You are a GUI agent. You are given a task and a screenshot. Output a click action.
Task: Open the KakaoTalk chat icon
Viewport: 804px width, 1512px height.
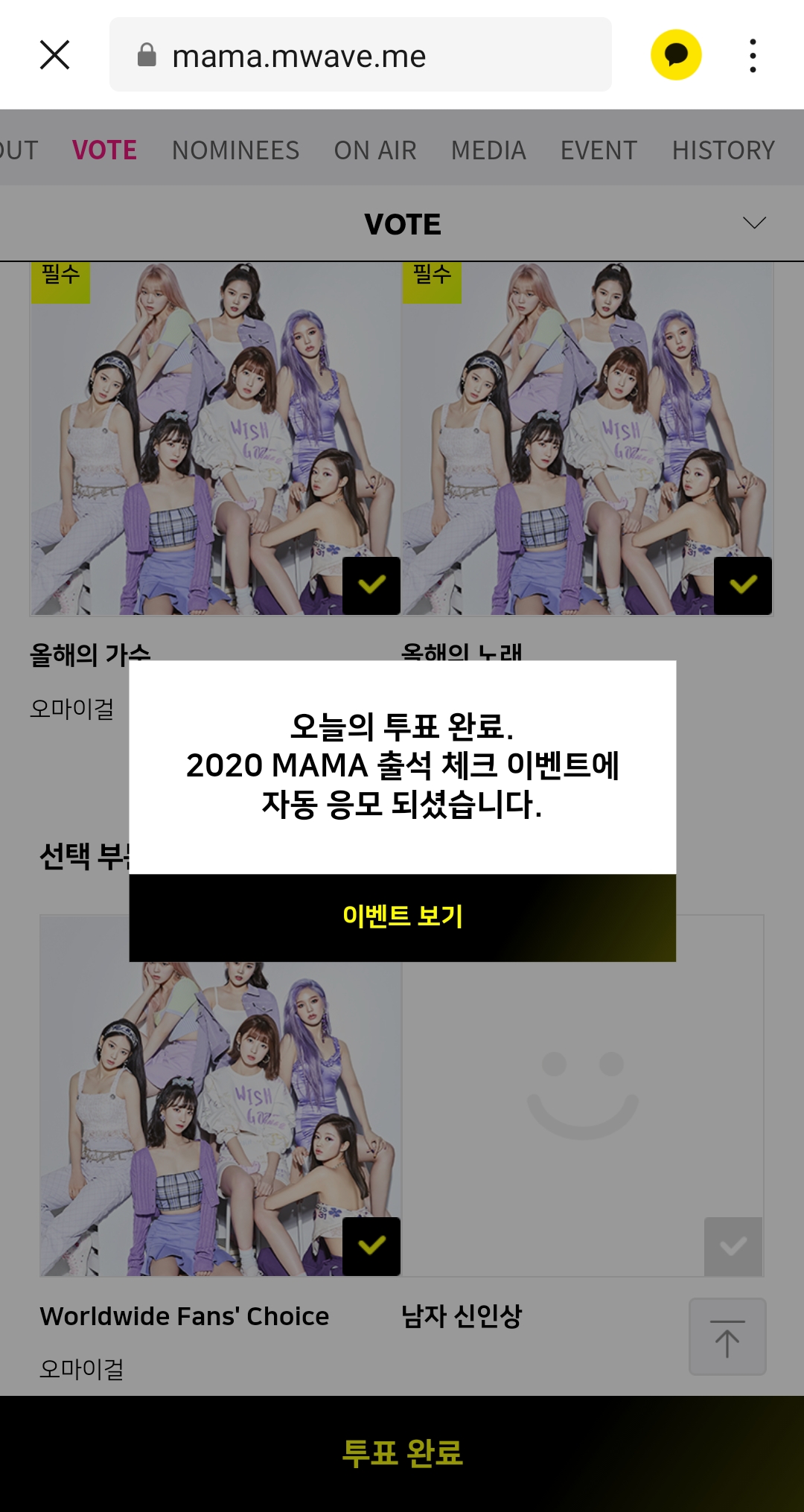coord(676,55)
